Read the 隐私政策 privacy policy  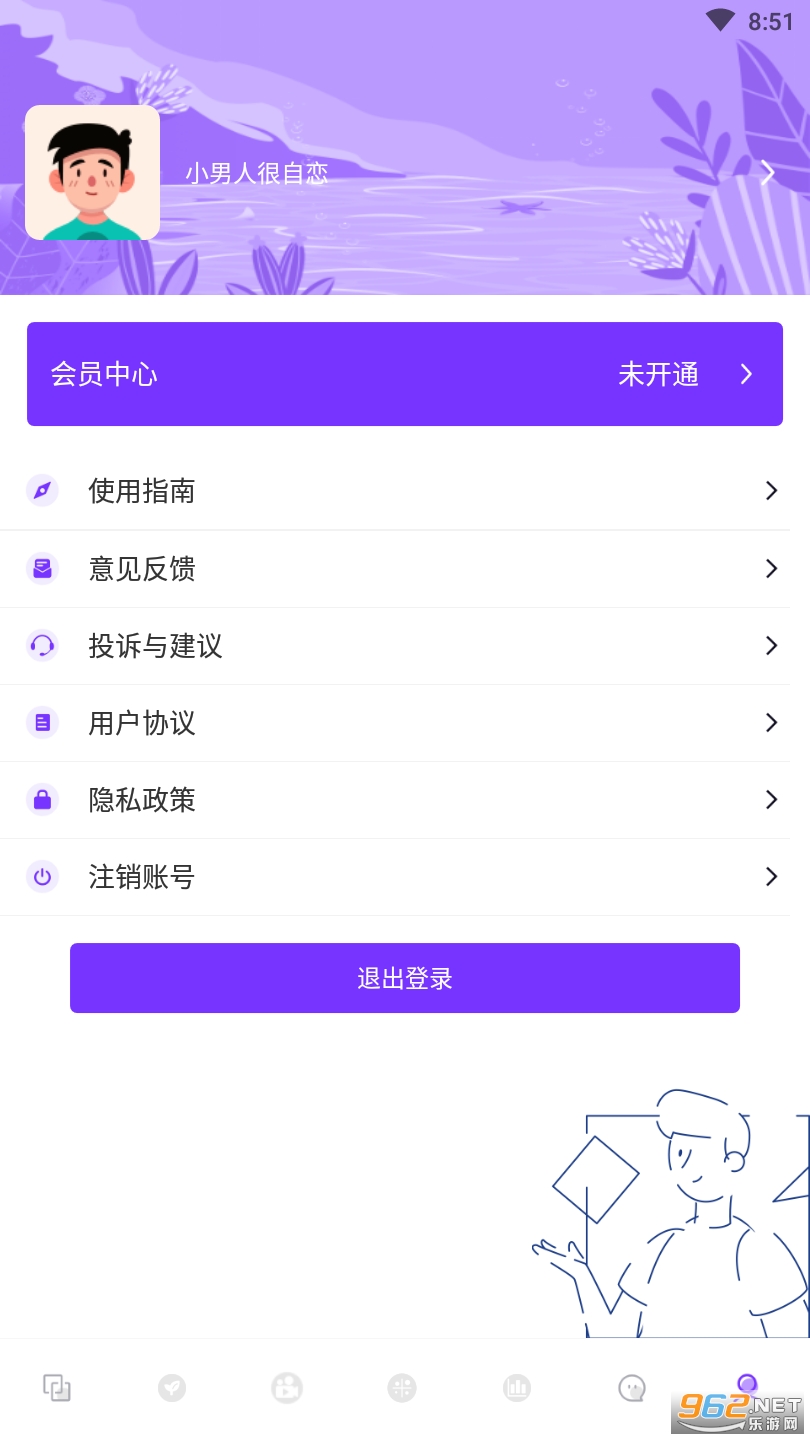[x=404, y=800]
